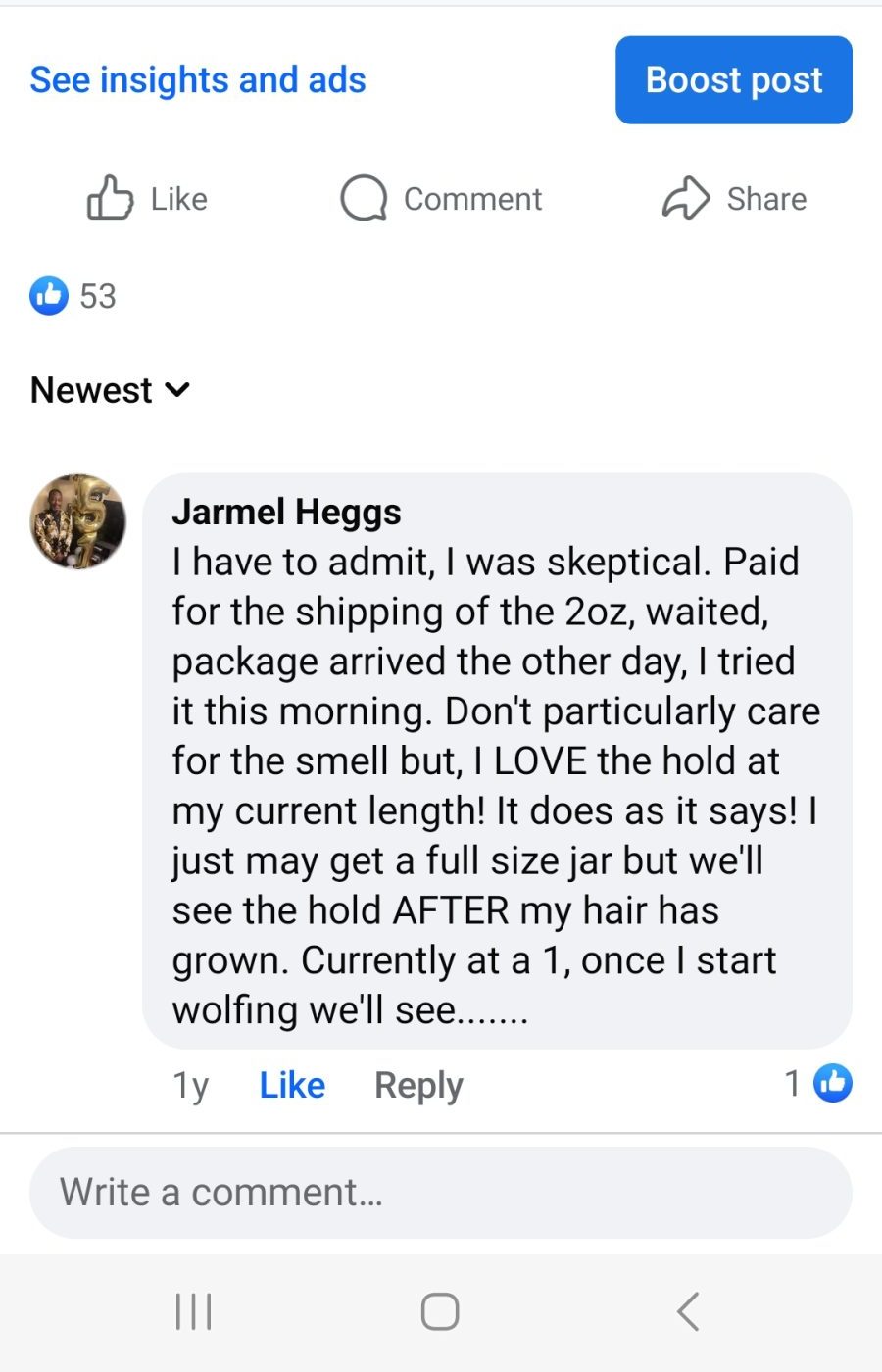The width and height of the screenshot is (882, 1372).
Task: Open recent apps from navigation bar
Action: pos(193,1311)
